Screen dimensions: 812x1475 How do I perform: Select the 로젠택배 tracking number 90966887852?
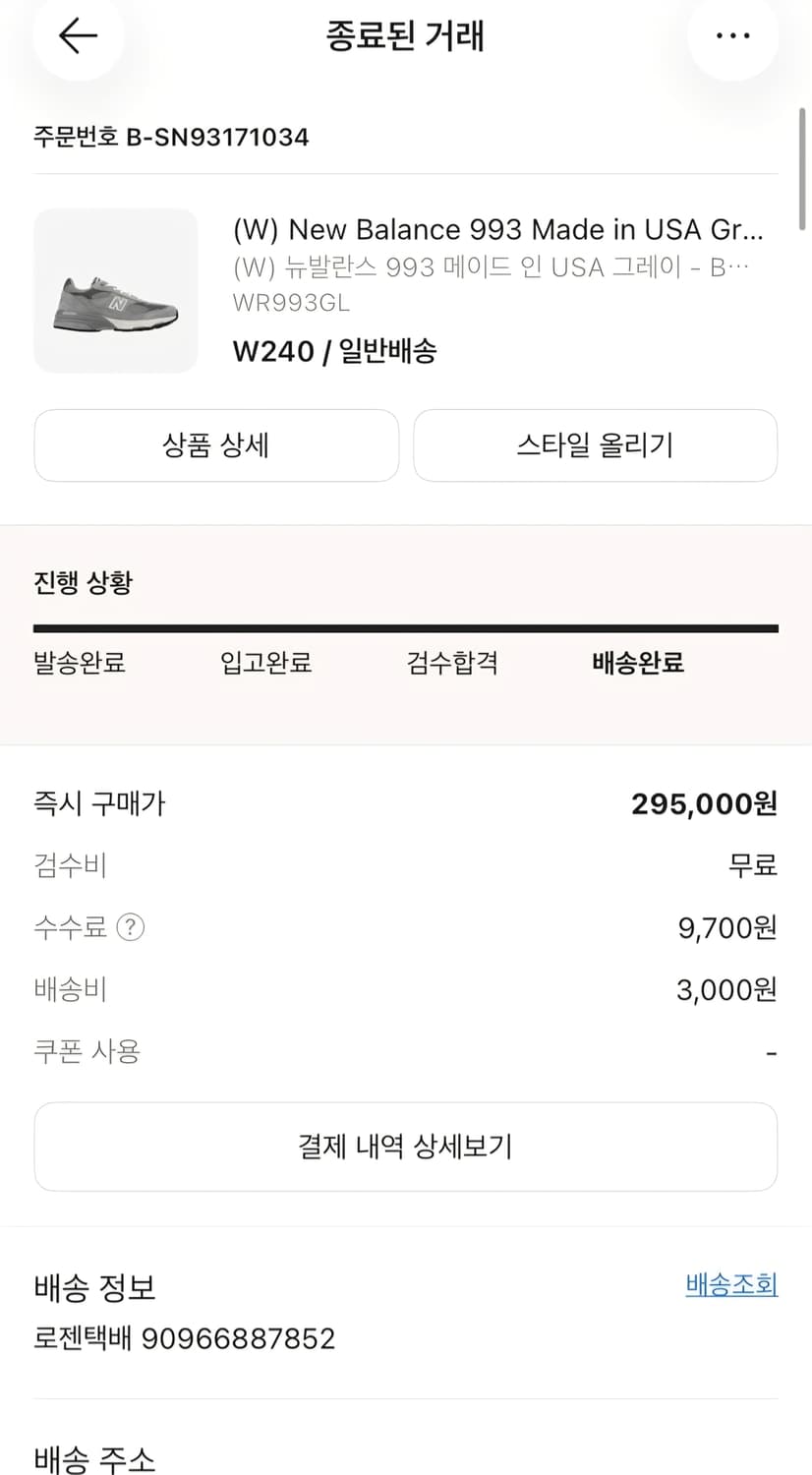coord(182,1338)
